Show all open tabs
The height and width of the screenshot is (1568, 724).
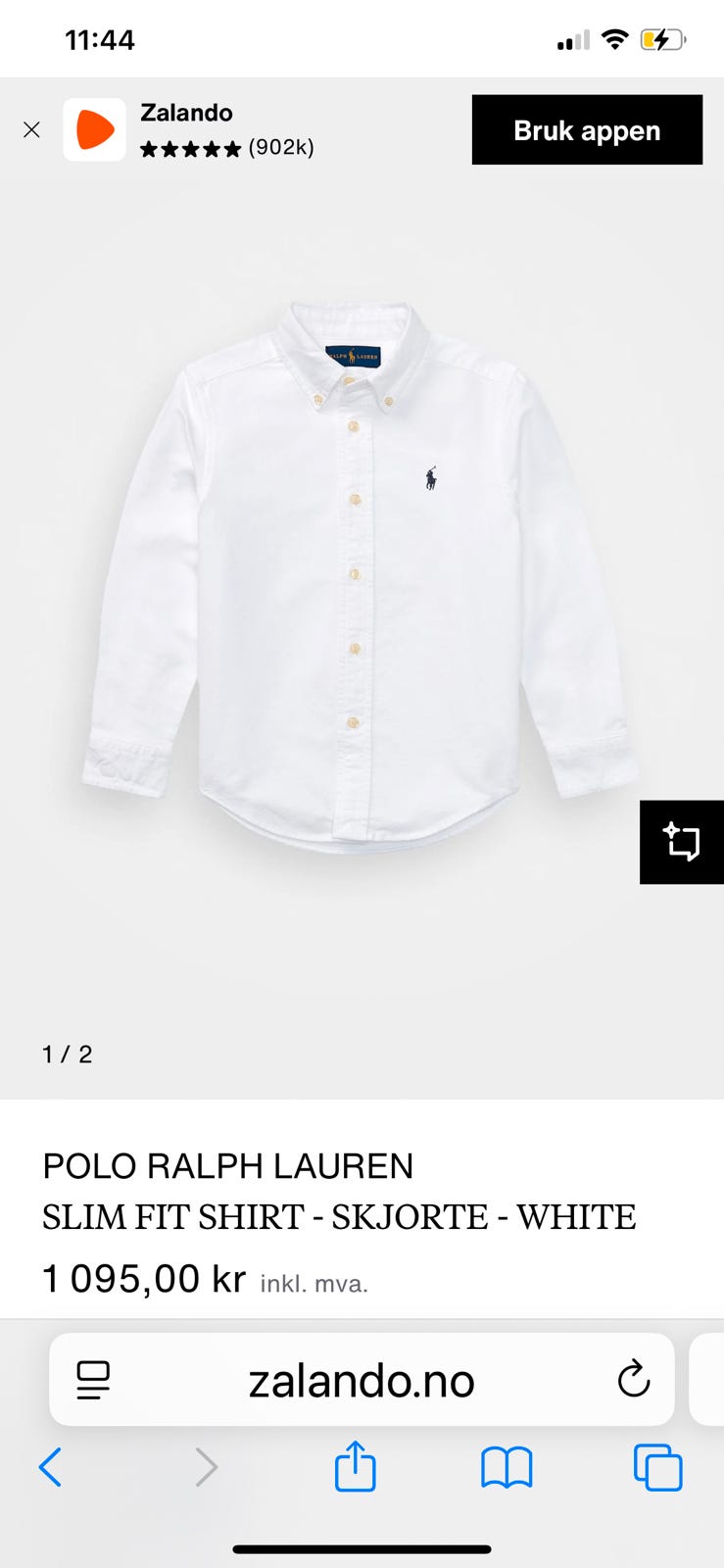point(657,1467)
